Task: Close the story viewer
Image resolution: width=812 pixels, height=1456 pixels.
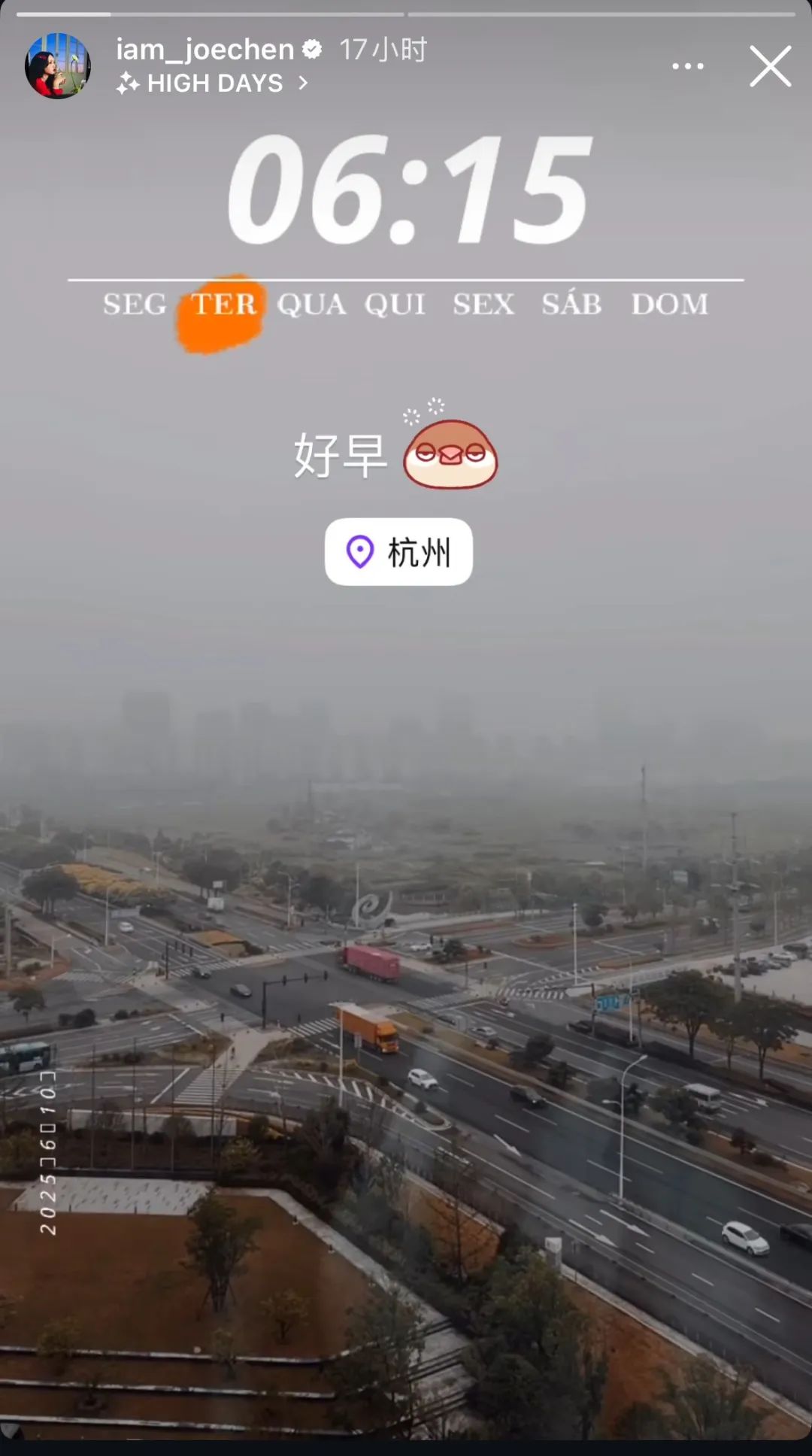Action: pos(771,66)
